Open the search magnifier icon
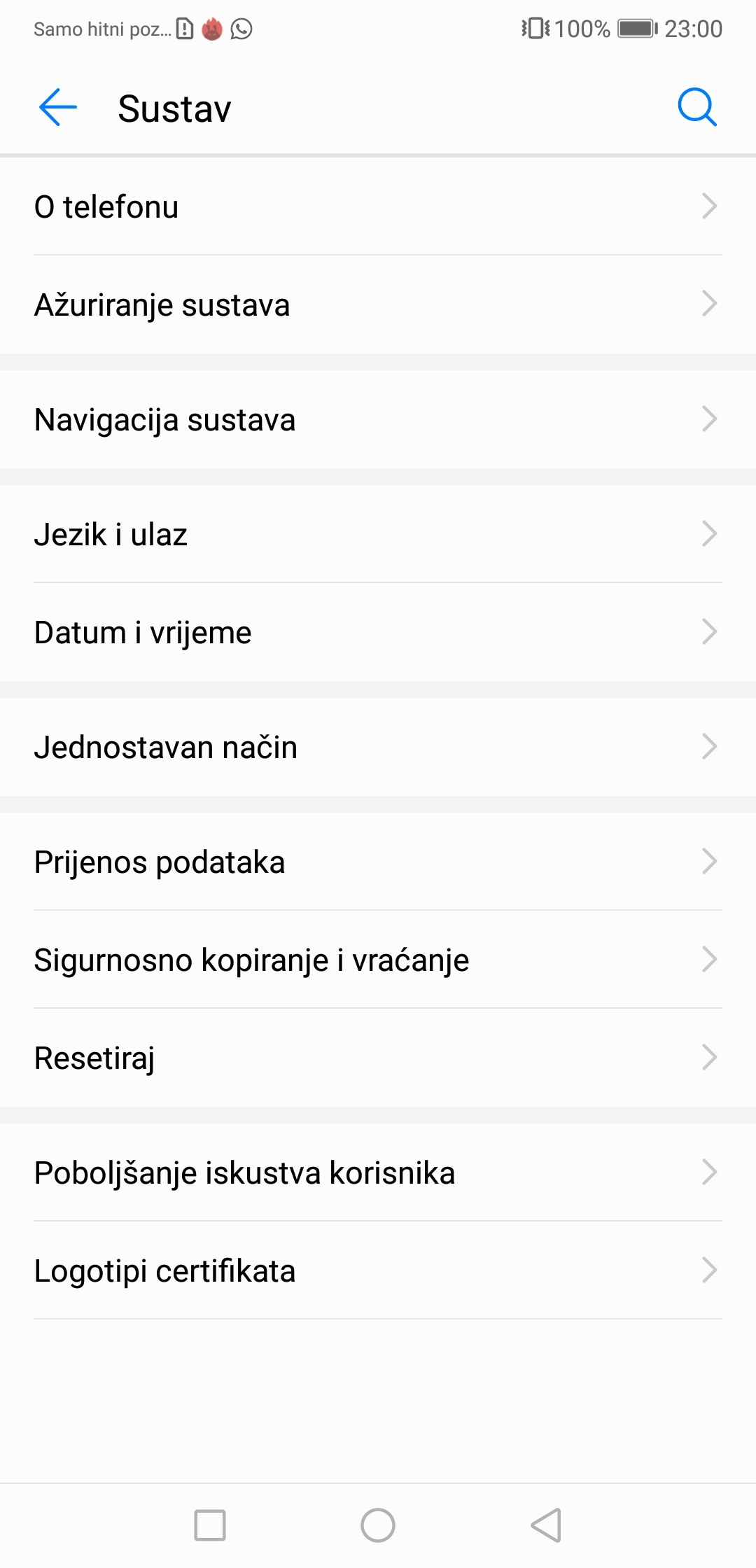The image size is (756, 1568). point(697,108)
